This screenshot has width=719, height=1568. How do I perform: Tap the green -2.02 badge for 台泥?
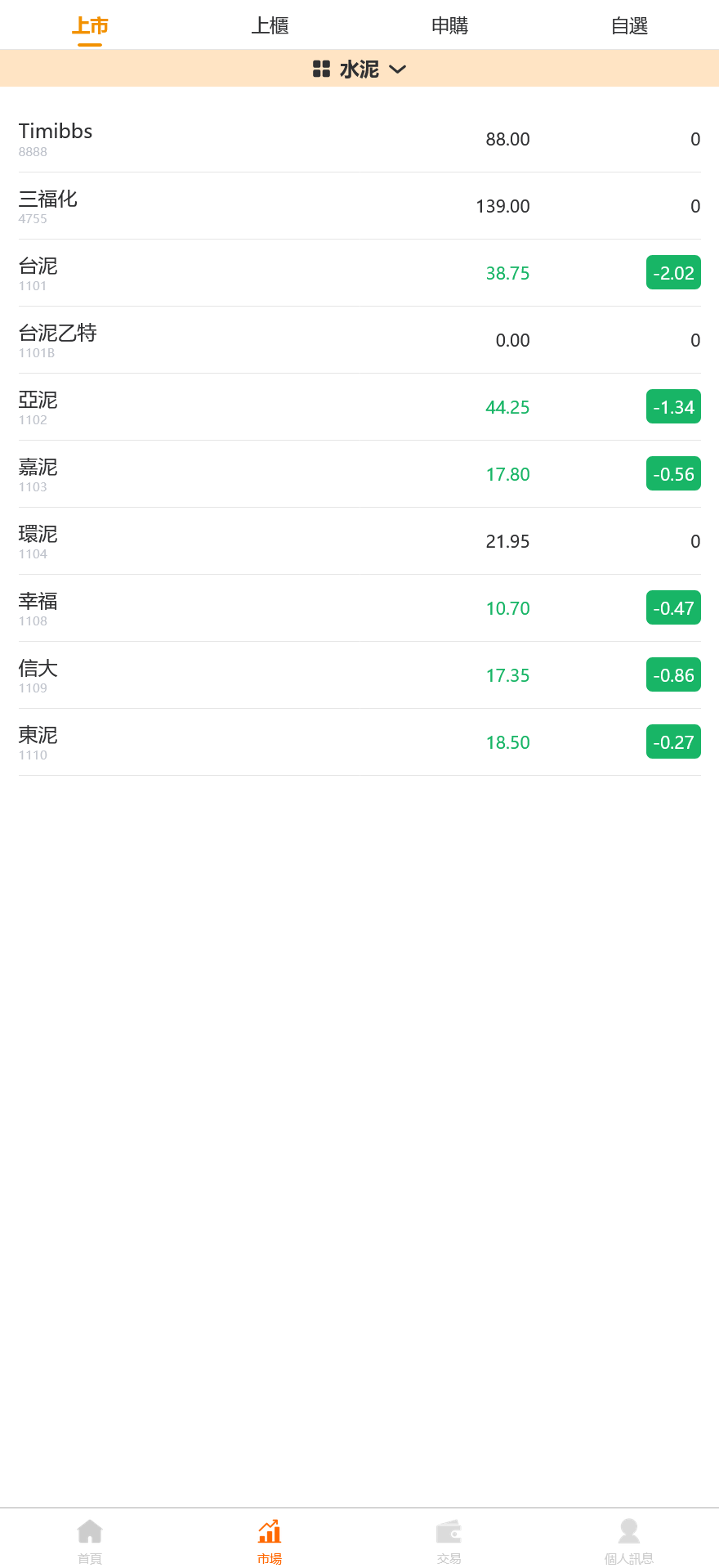click(673, 272)
